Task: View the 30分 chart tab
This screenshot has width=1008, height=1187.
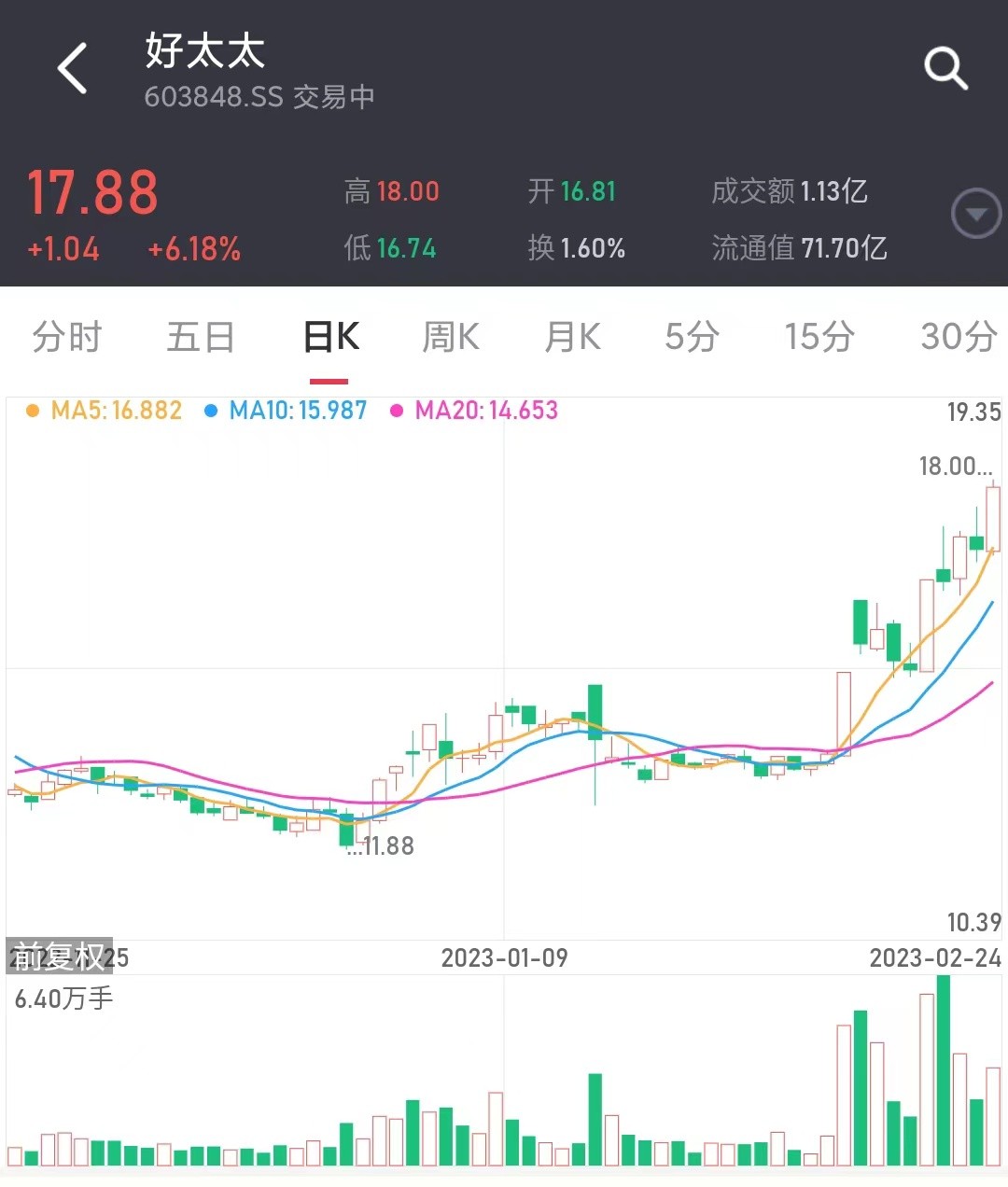Action: 958,337
